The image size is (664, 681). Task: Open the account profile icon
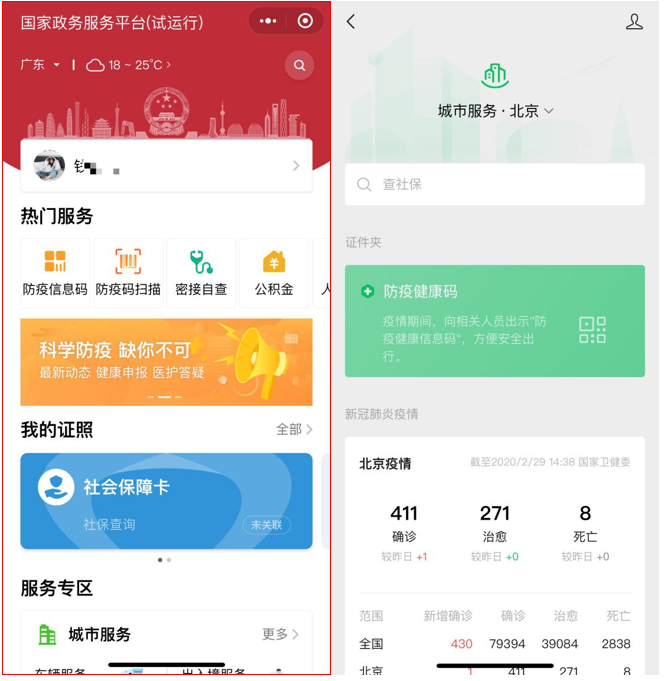tap(634, 22)
